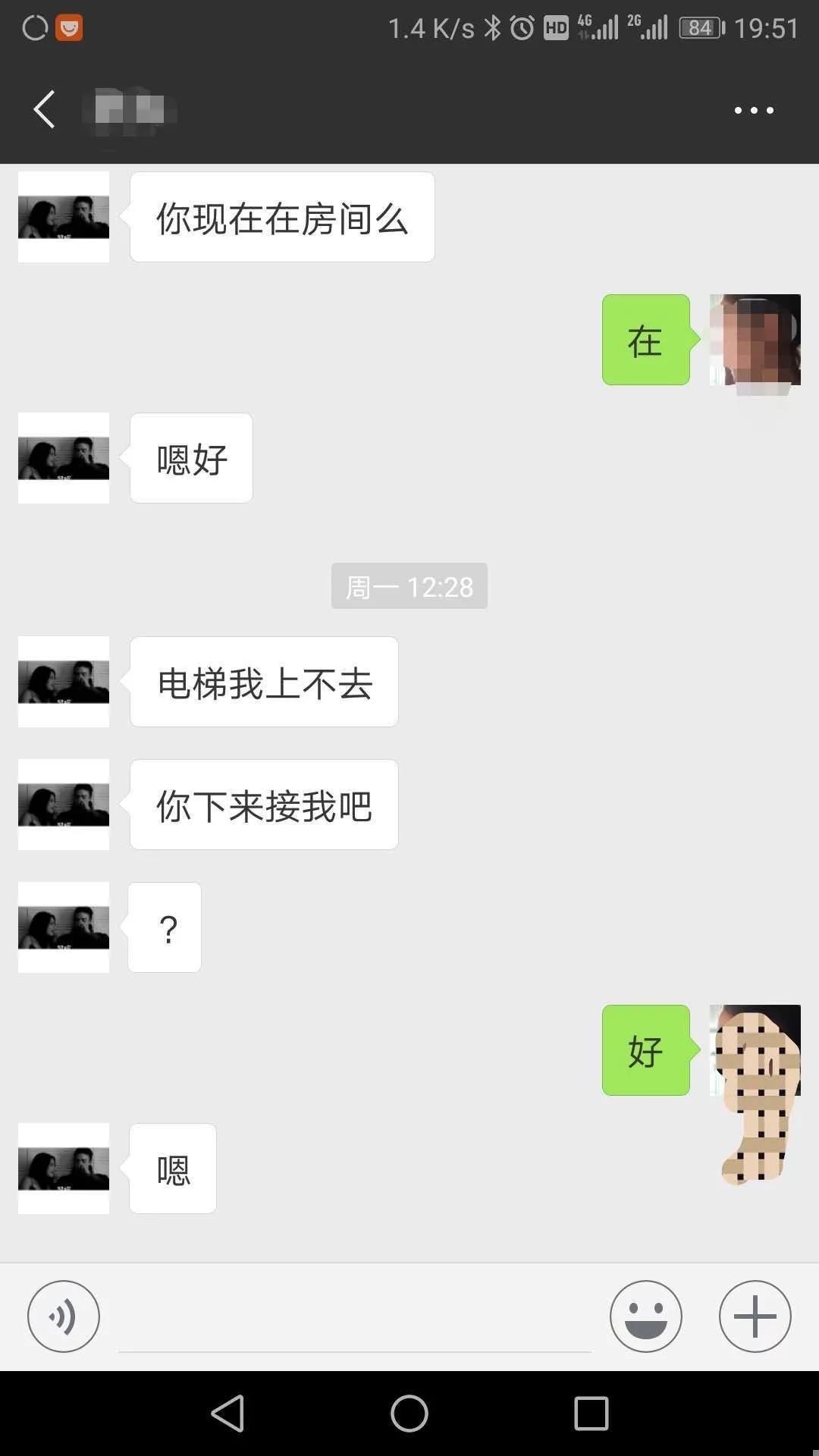The width and height of the screenshot is (819, 1456).
Task: Tap the text input field to type a message
Action: click(x=356, y=1316)
